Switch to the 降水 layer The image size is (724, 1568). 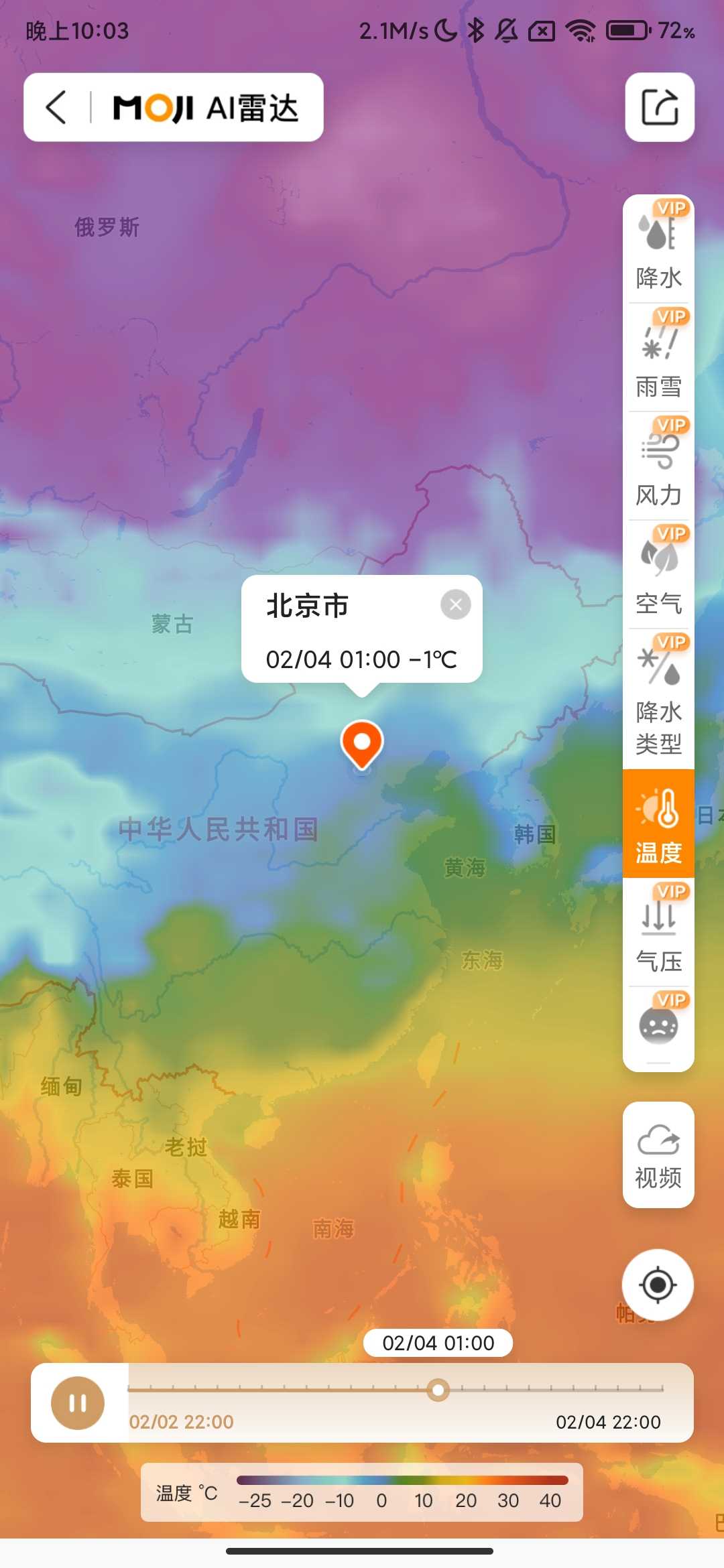point(658,249)
